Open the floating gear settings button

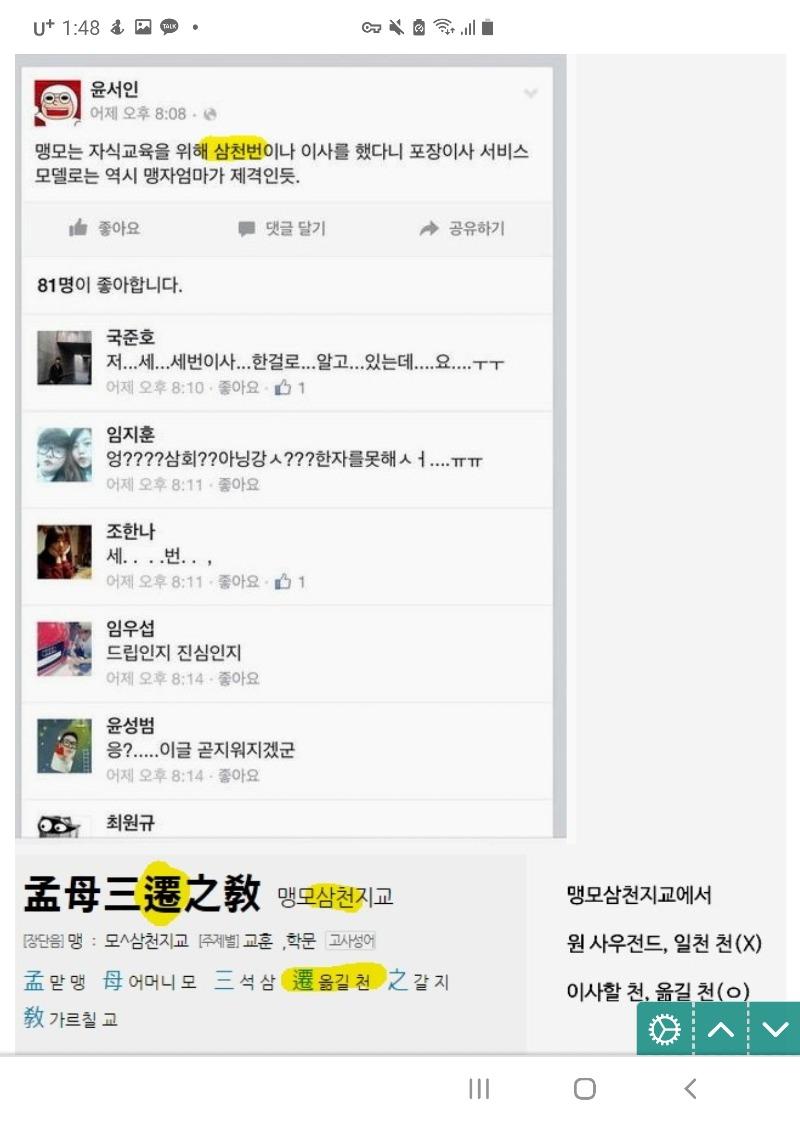coord(665,1029)
